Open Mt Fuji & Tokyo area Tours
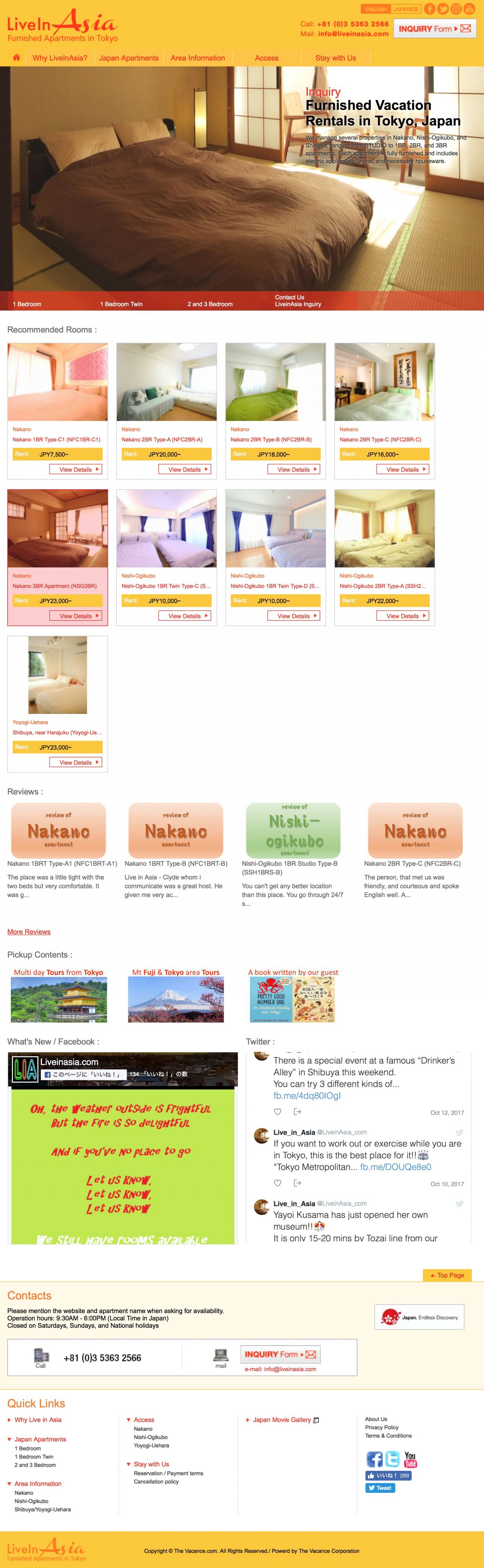Screen dimensions: 484x1568 point(175,996)
